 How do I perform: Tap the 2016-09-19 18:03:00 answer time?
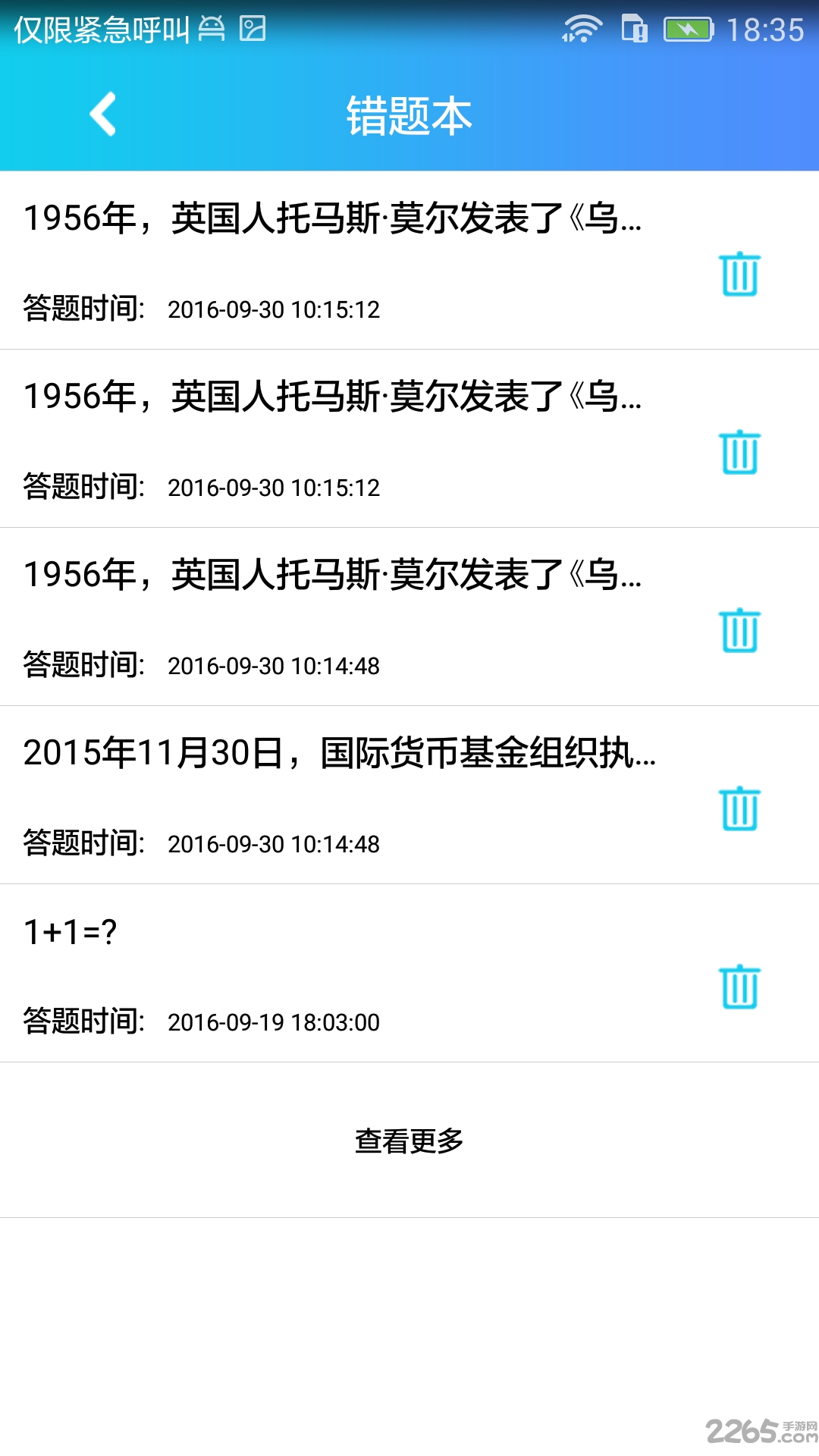click(273, 1023)
